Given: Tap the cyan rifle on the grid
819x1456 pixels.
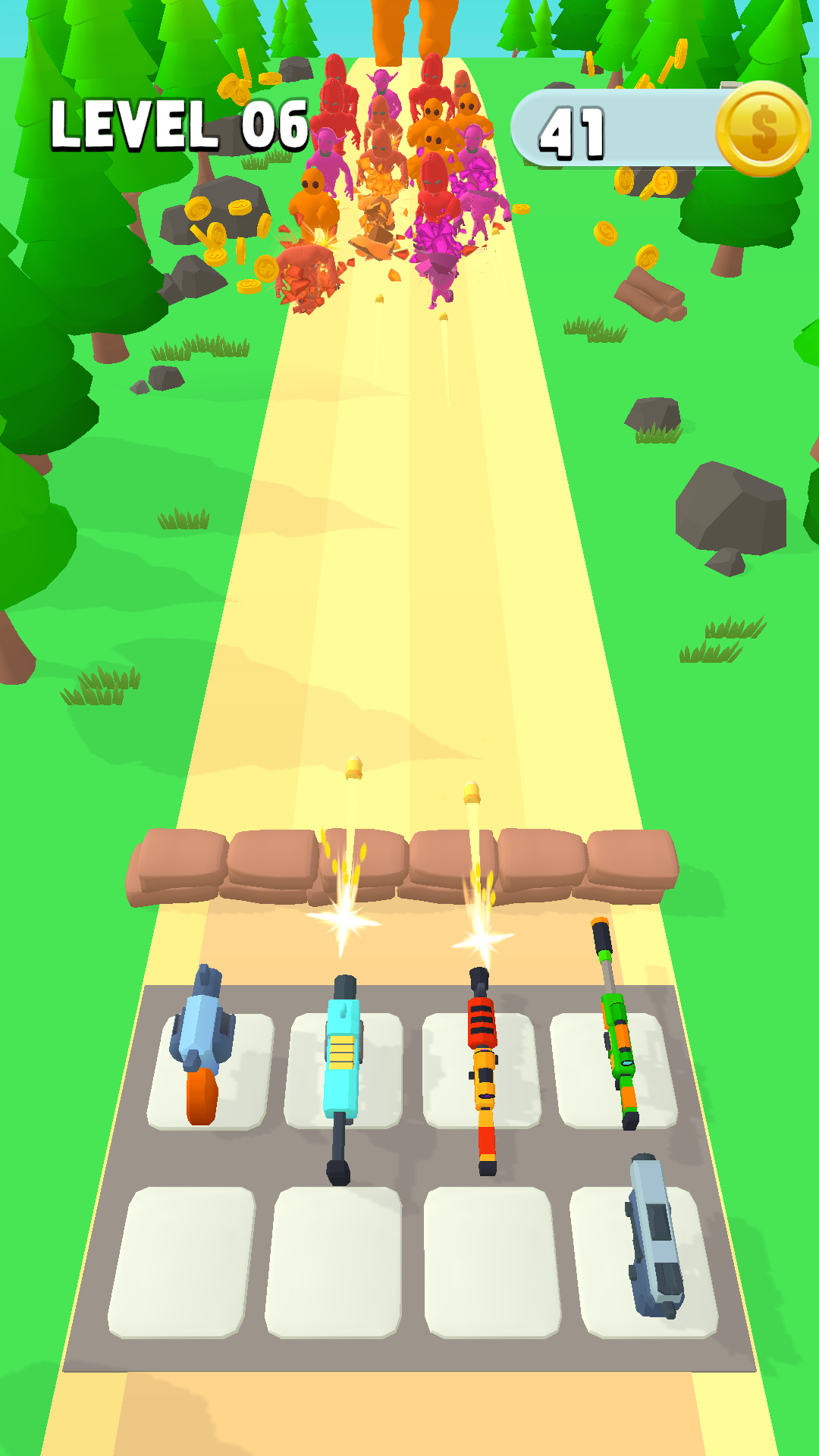Looking at the screenshot, I should (x=342, y=1079).
